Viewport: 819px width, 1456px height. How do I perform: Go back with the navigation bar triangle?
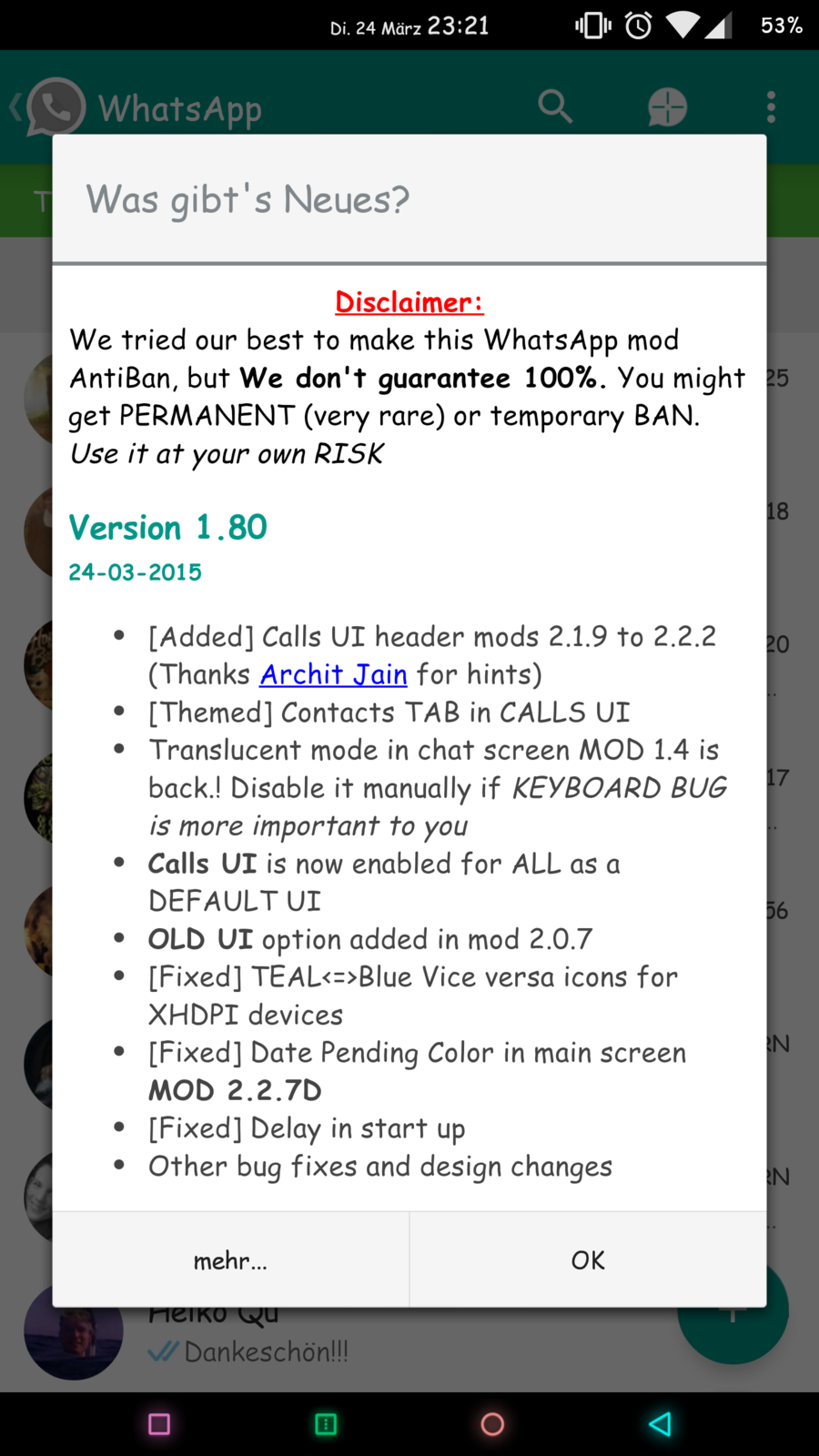coord(660,1424)
